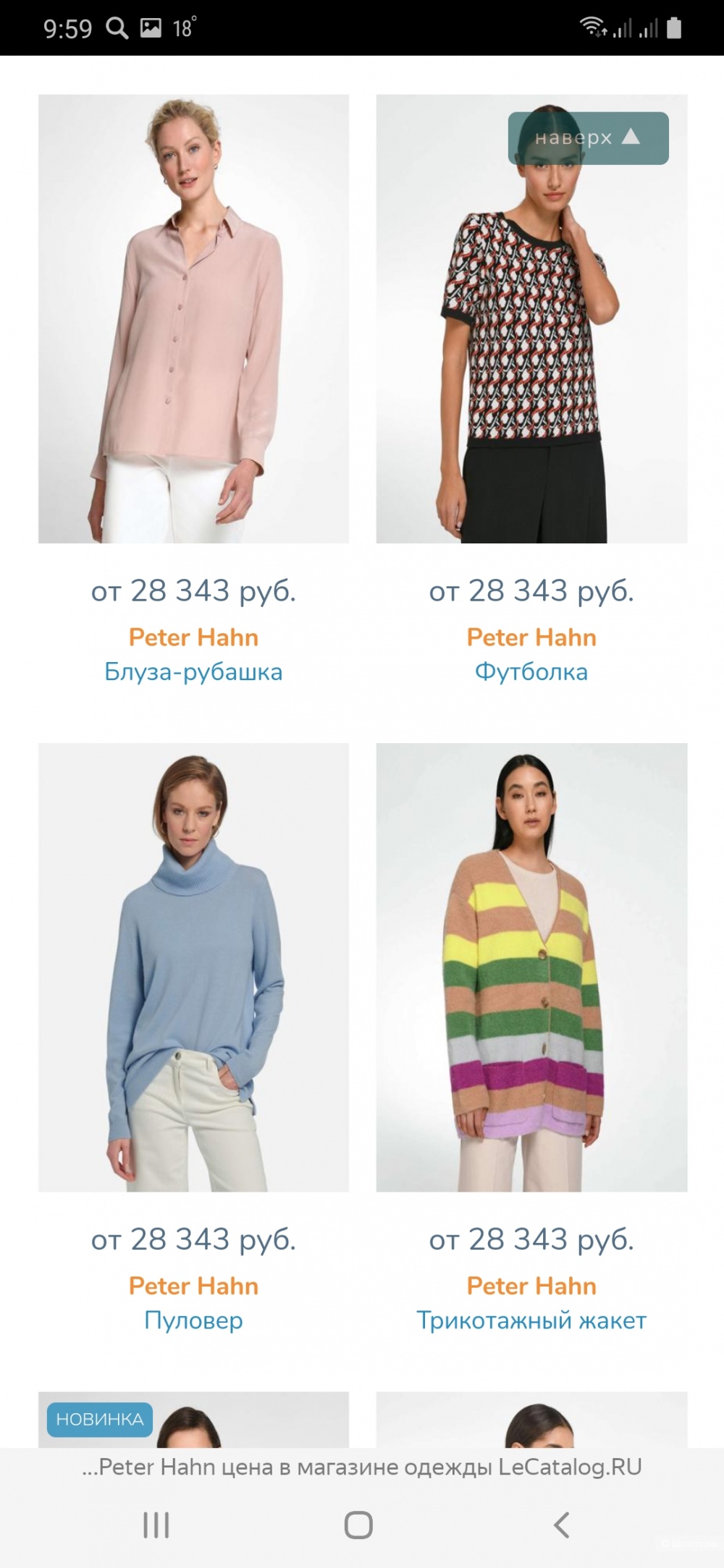Follow the Футболка link

coord(531,671)
